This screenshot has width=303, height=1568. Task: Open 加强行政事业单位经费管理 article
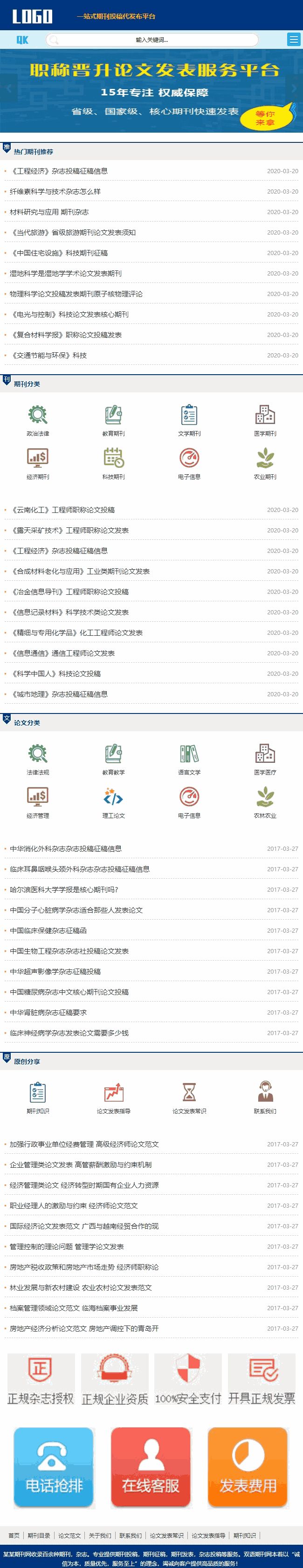tap(83, 1144)
